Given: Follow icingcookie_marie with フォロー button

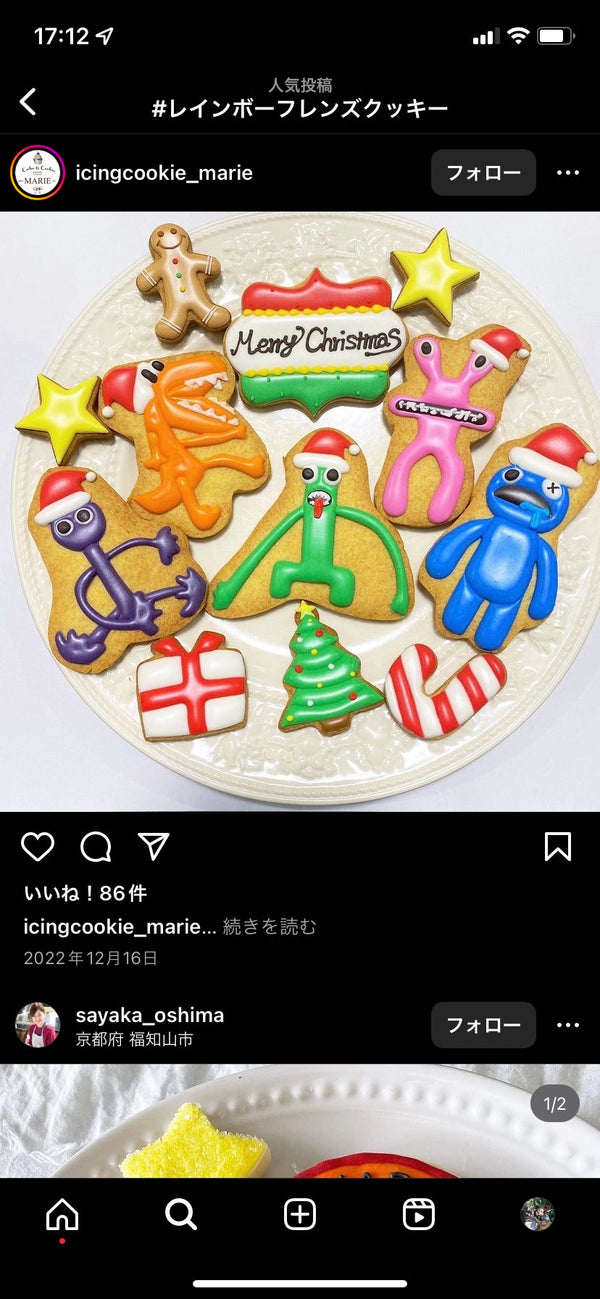Looking at the screenshot, I should pyautogui.click(x=483, y=173).
